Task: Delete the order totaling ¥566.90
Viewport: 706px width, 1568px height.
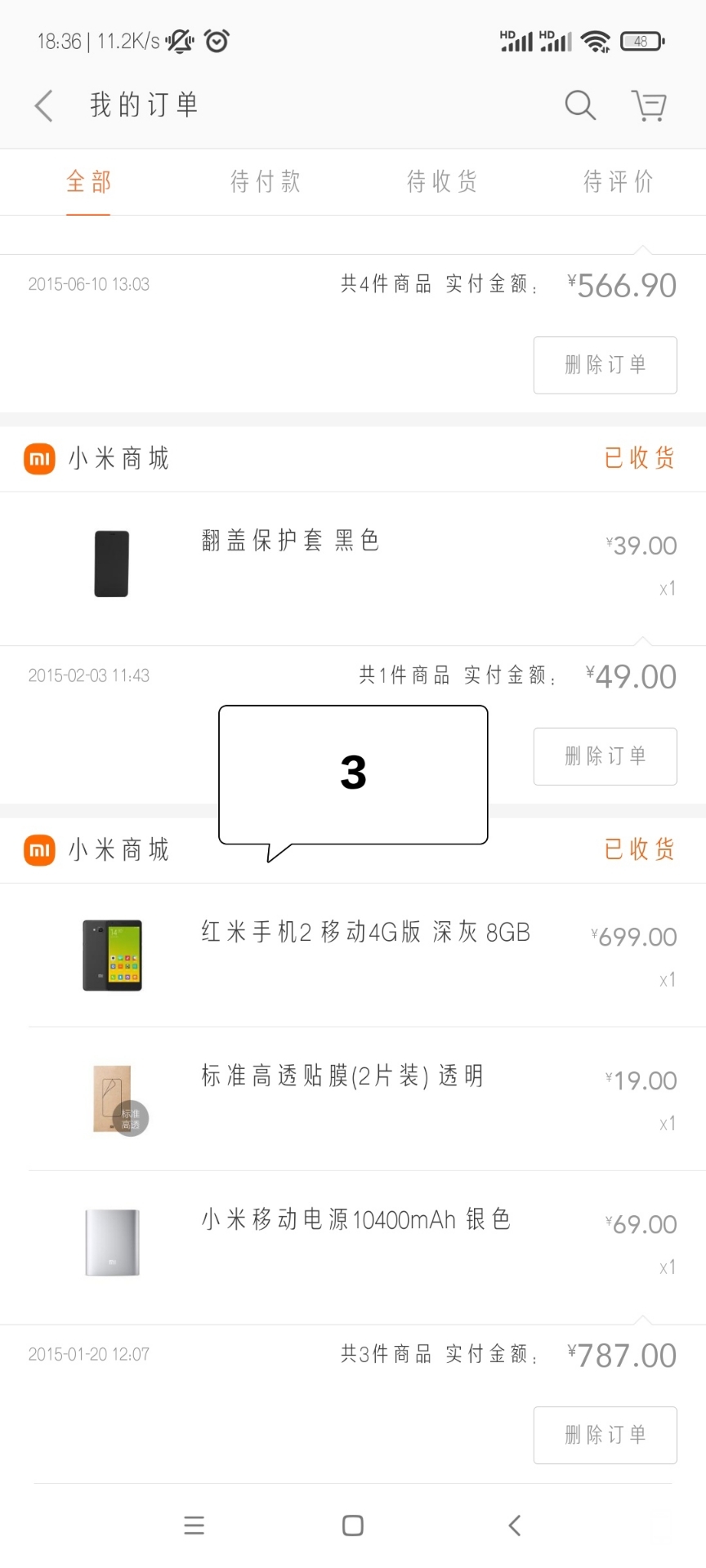Action: click(605, 365)
